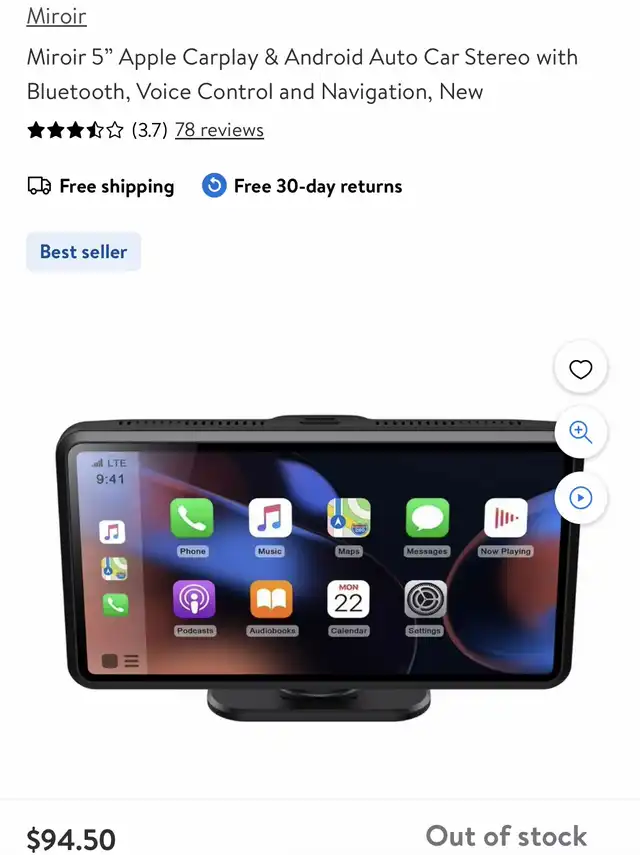Play the product video
The image size is (640, 855).
pyautogui.click(x=580, y=497)
